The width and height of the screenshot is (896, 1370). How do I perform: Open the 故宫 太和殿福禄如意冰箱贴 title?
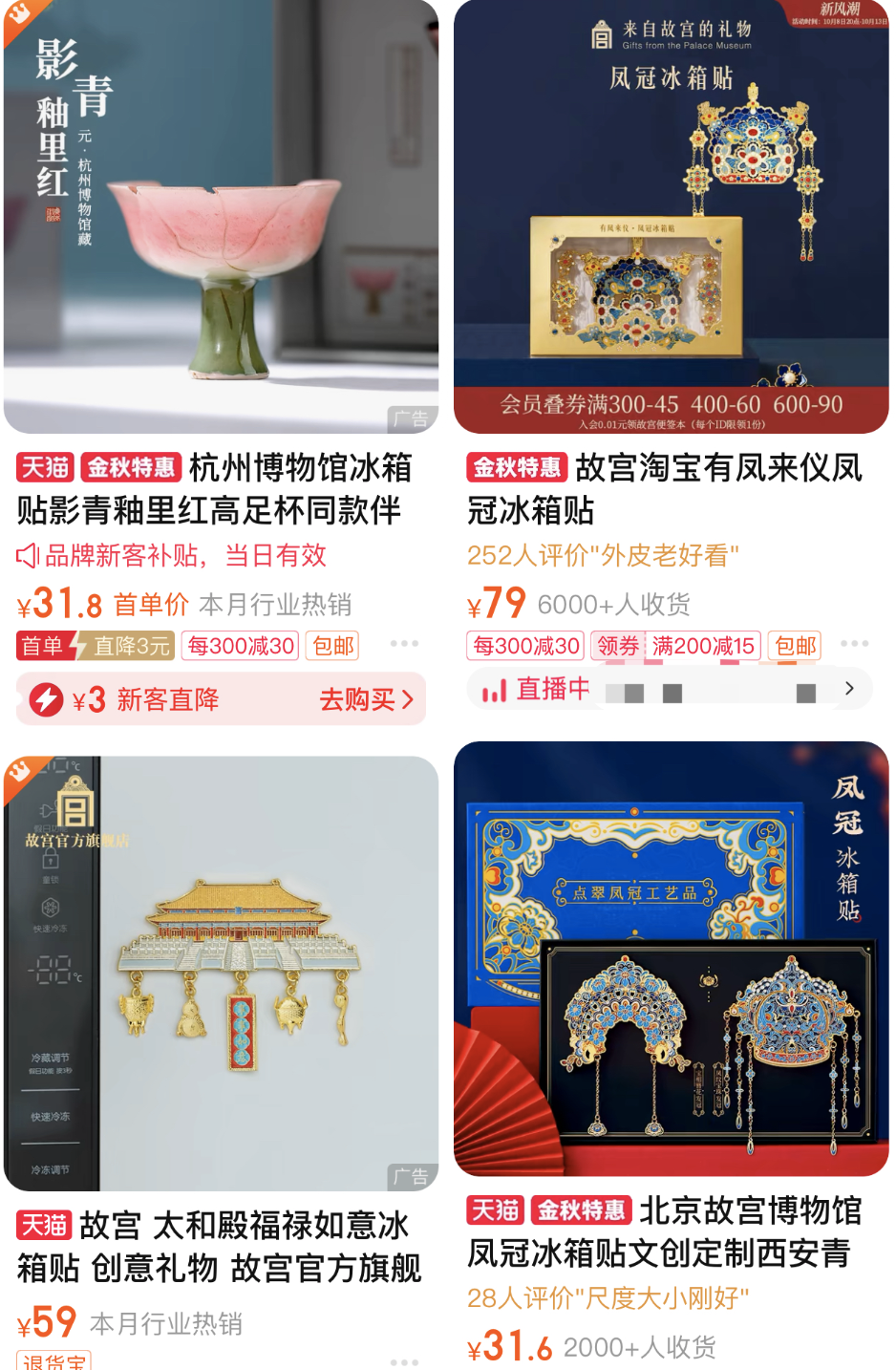pos(220,1246)
